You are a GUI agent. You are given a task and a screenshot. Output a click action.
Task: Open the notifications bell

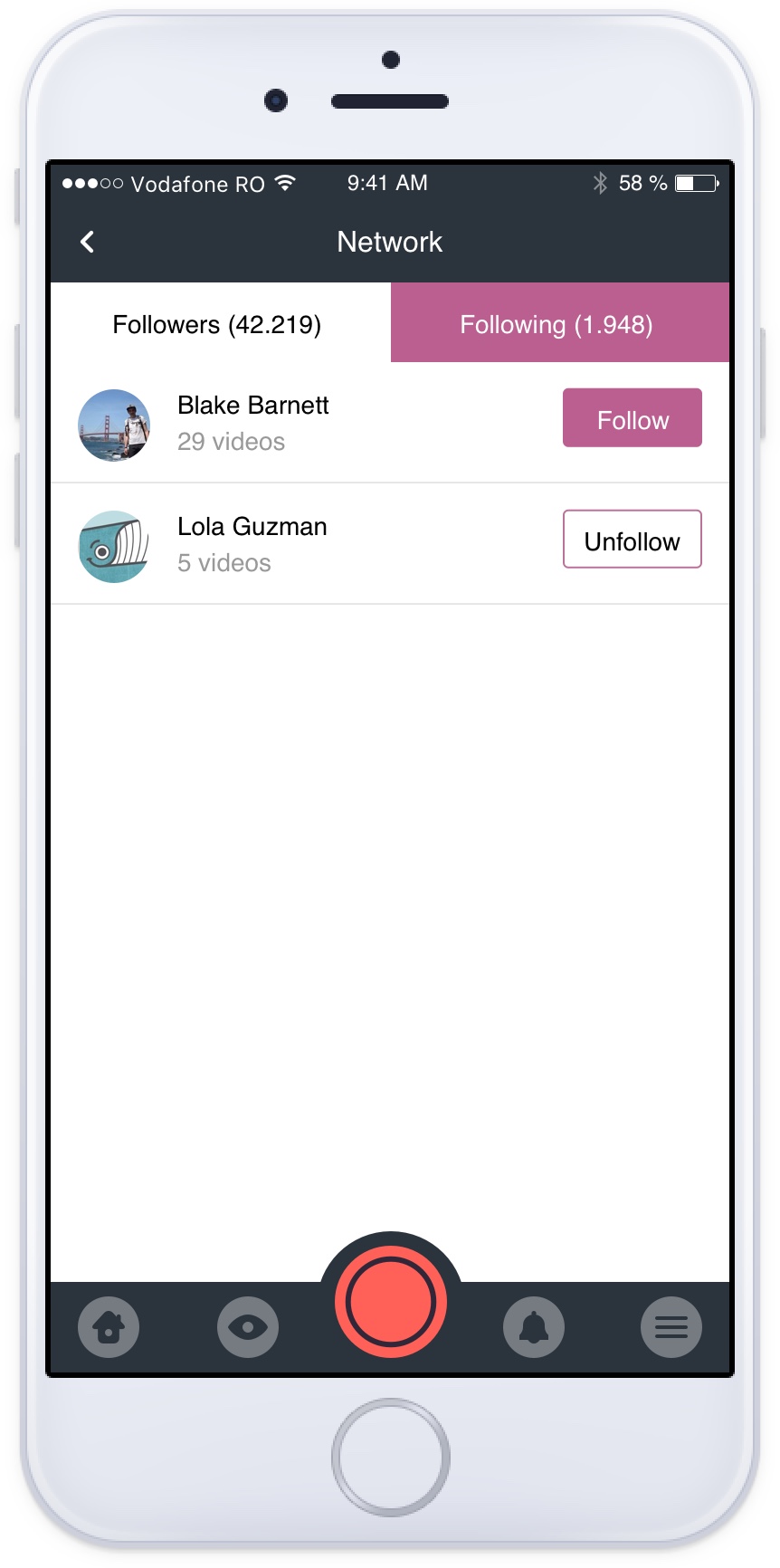(x=534, y=1327)
